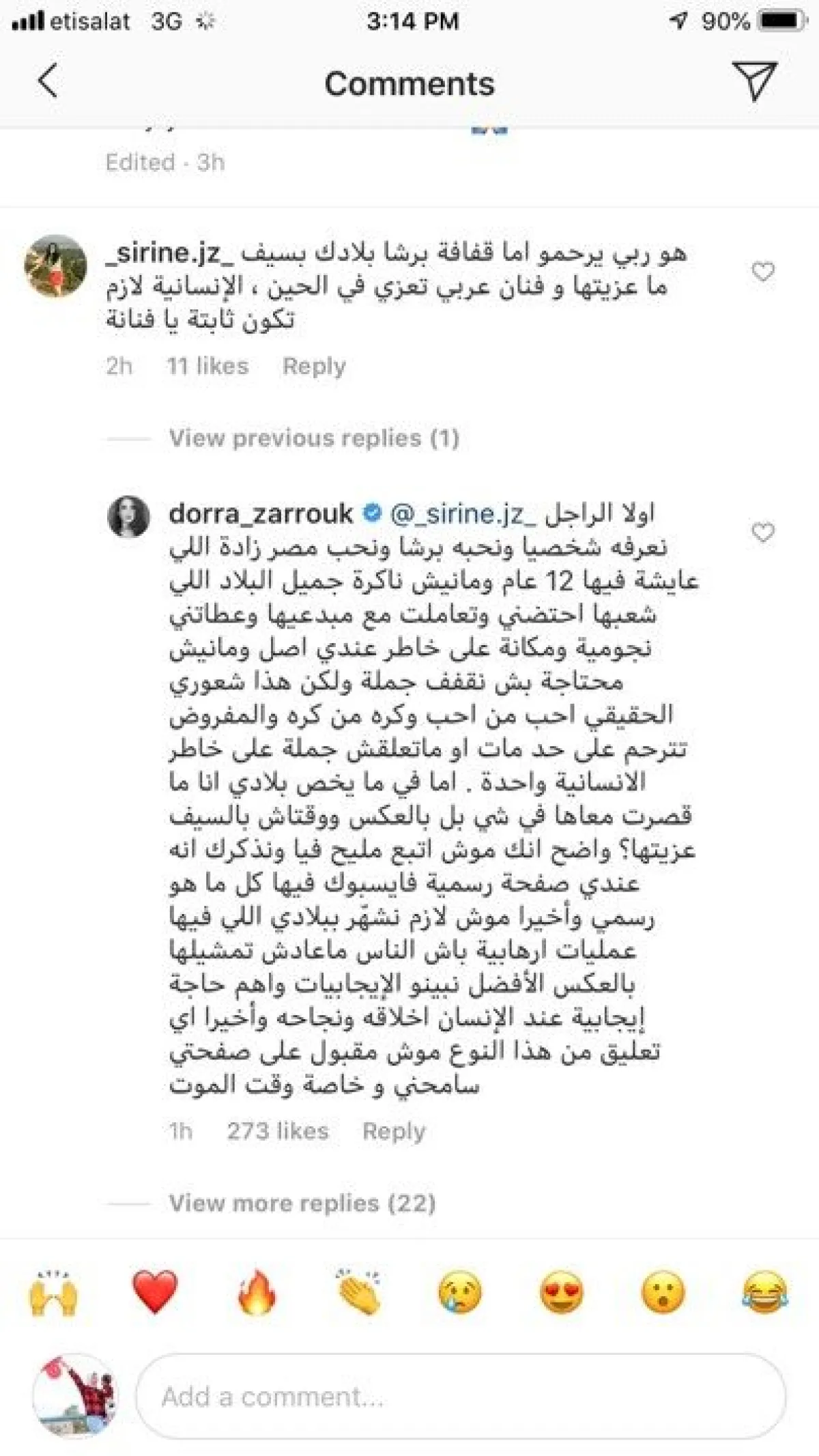Reply to dorra_zarrouk's comment
The height and width of the screenshot is (1456, 819).
(394, 1131)
